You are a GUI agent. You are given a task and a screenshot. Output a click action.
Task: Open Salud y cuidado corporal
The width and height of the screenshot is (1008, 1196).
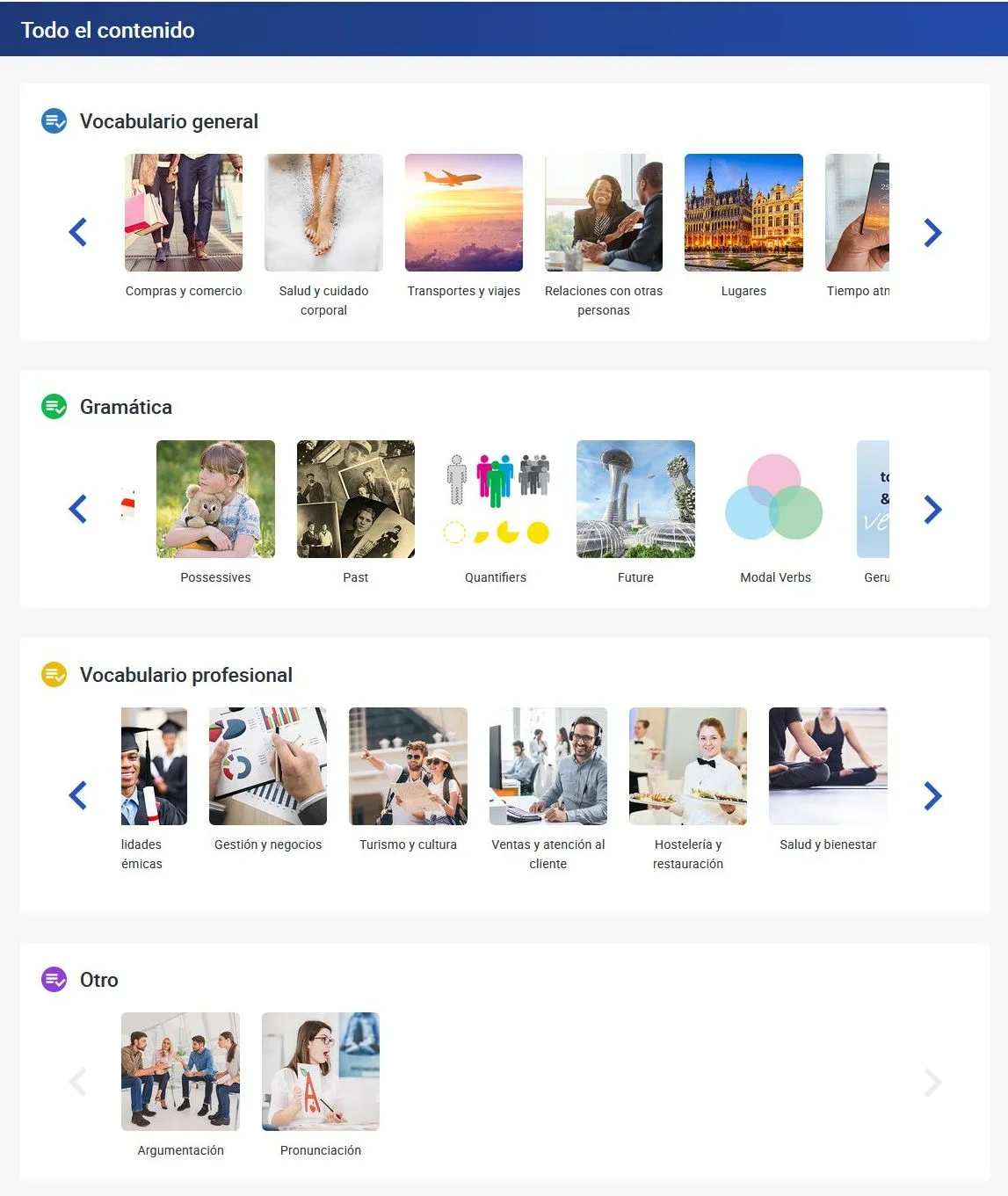[x=323, y=213]
